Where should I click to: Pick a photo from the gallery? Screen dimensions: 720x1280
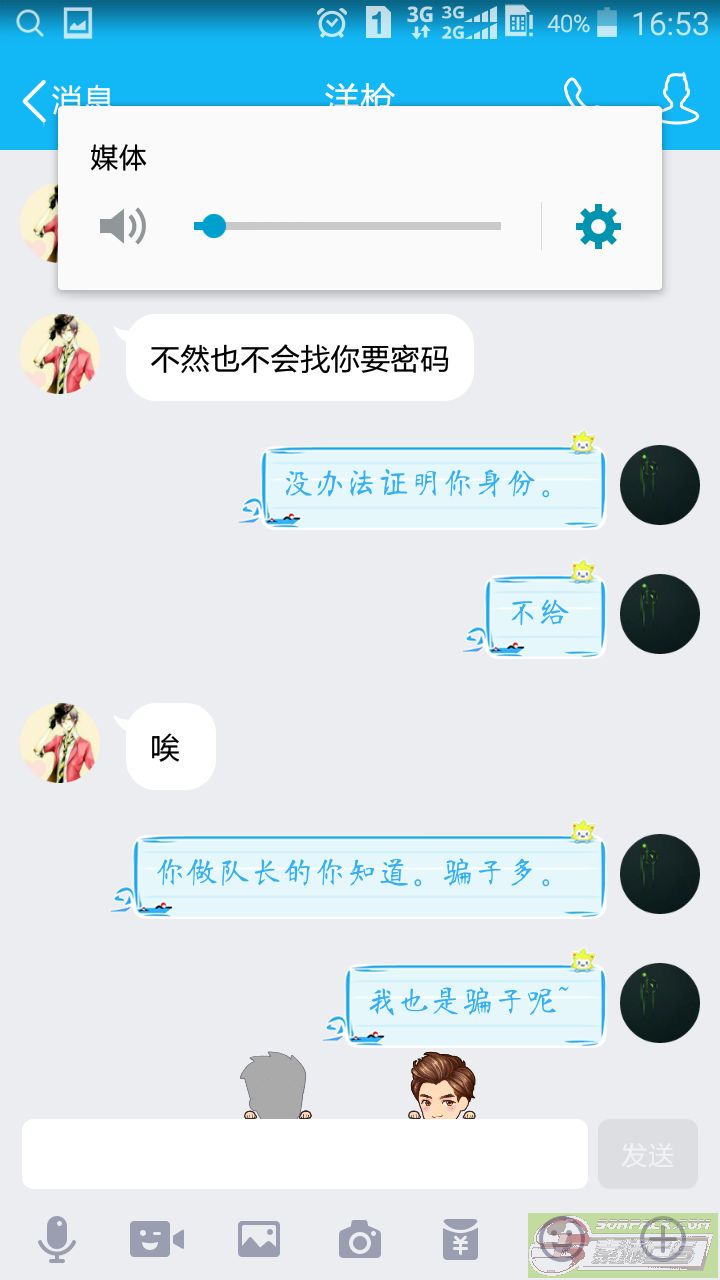tap(259, 1240)
